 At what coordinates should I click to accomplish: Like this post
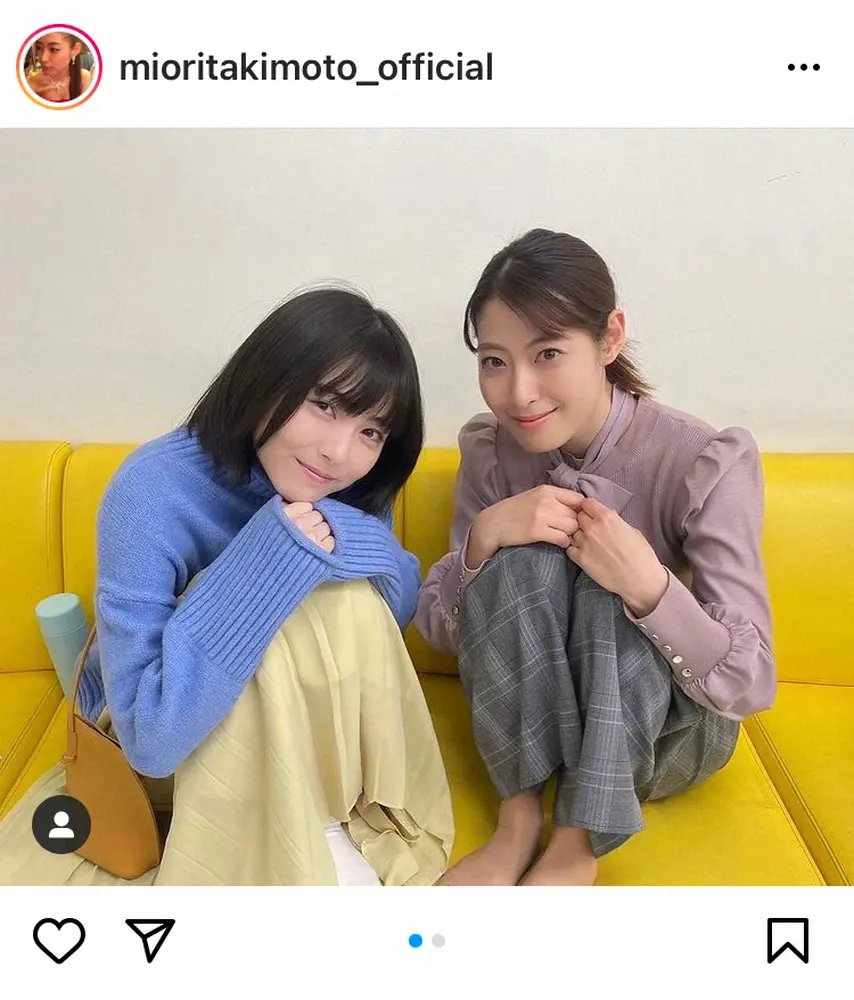pos(59,940)
